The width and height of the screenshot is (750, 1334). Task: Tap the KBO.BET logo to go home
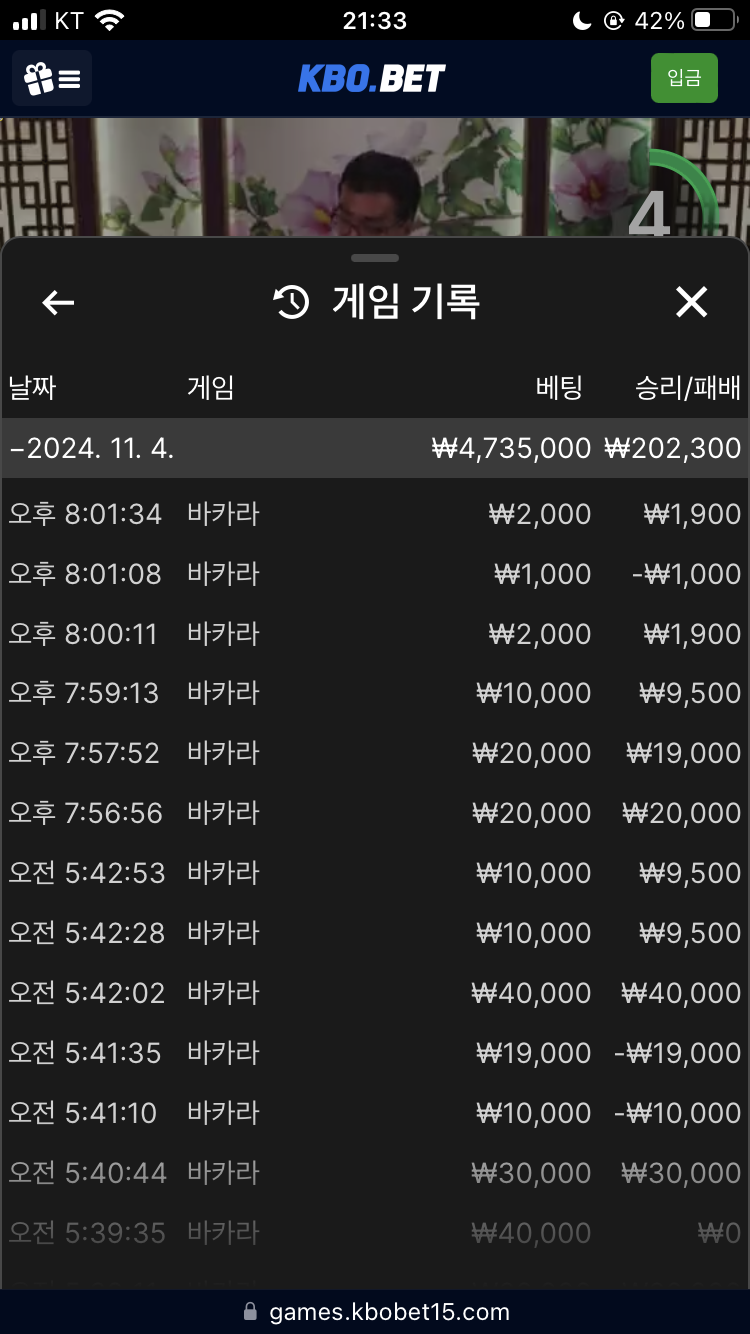coord(372,78)
